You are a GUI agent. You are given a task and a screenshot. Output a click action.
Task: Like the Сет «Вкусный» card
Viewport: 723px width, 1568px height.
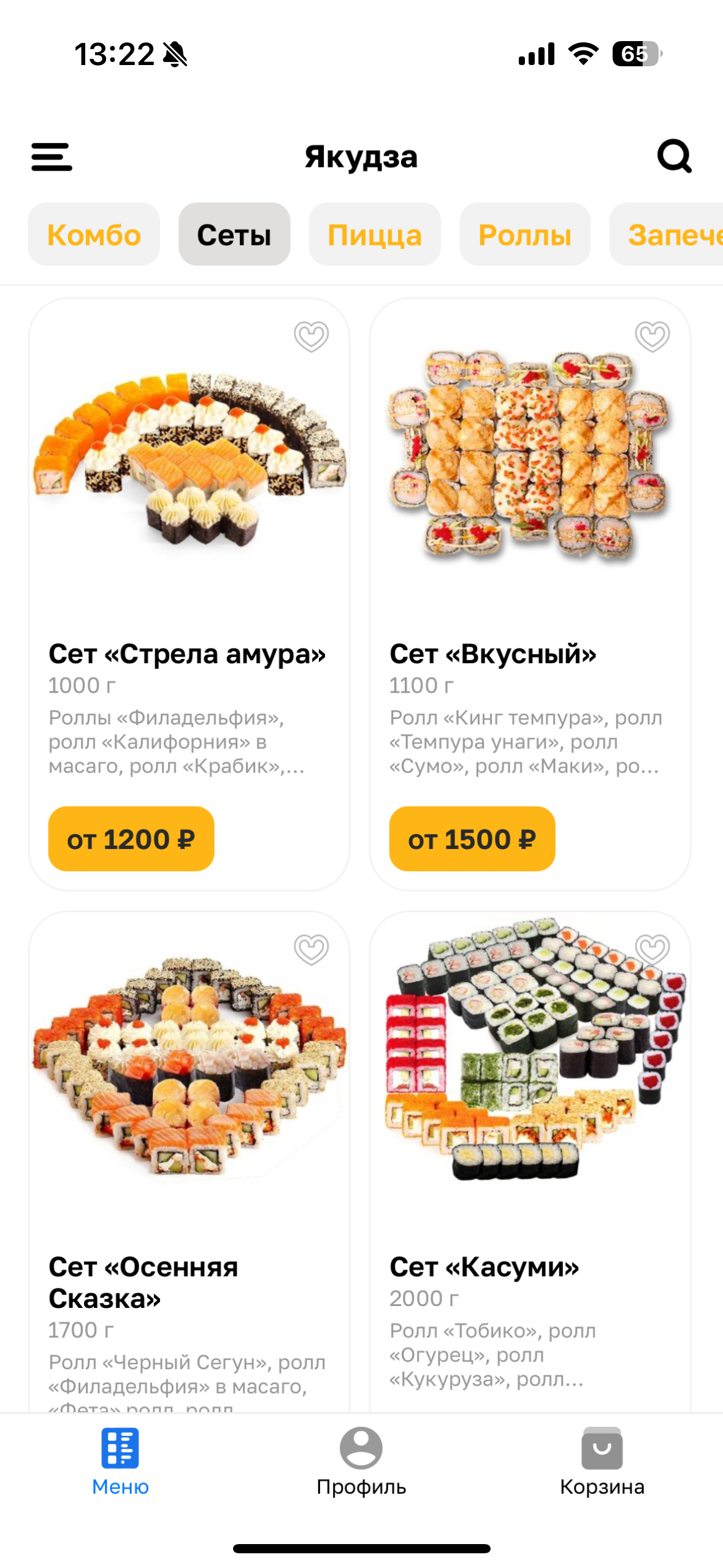pos(652,336)
